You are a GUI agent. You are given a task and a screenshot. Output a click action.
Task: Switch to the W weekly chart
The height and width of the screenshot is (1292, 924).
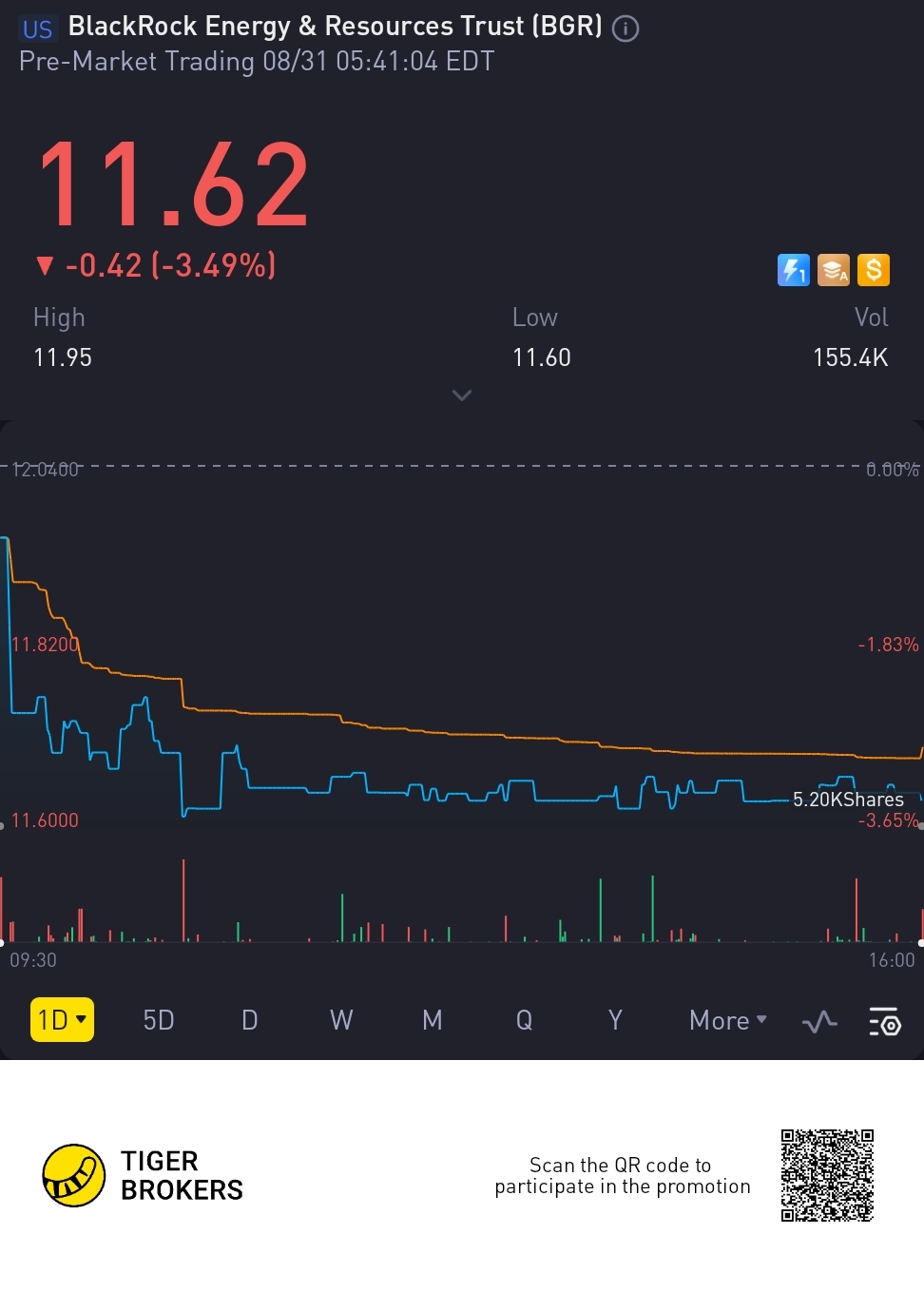coord(341,1020)
